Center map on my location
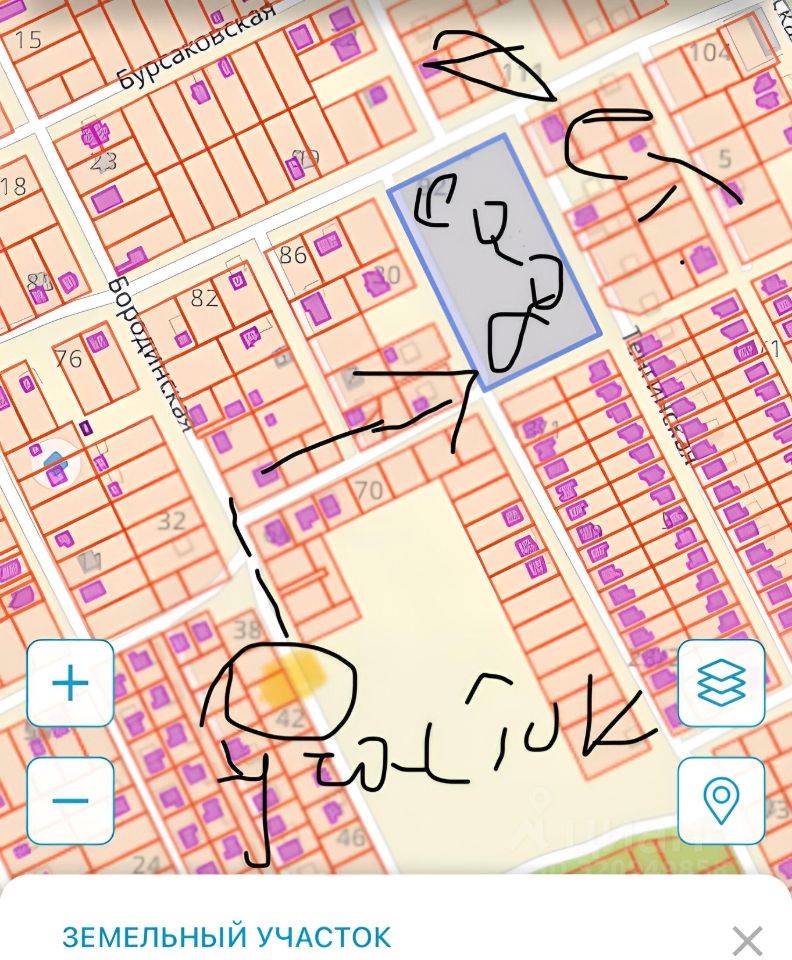The image size is (792, 960). tap(721, 800)
